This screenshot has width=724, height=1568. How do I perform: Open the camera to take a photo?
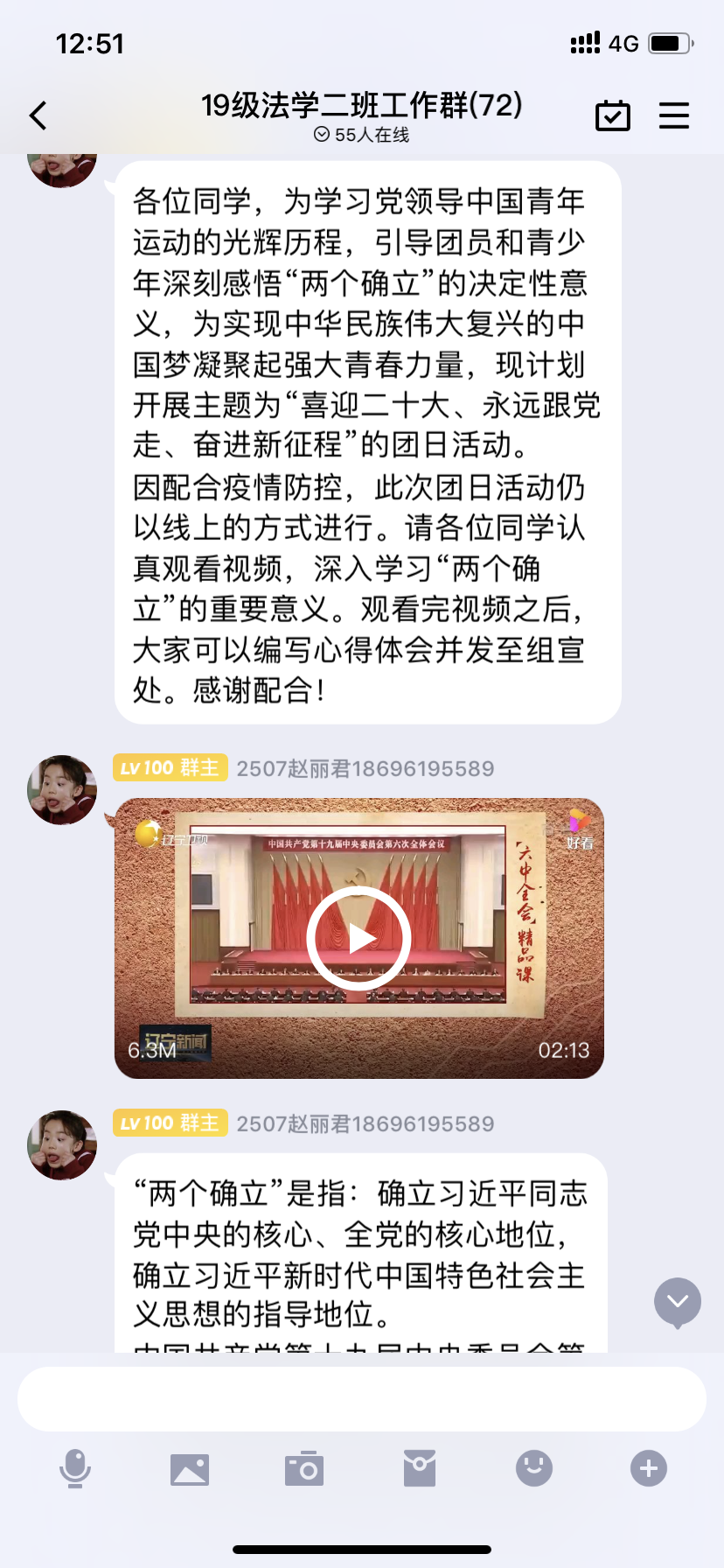[x=304, y=1468]
